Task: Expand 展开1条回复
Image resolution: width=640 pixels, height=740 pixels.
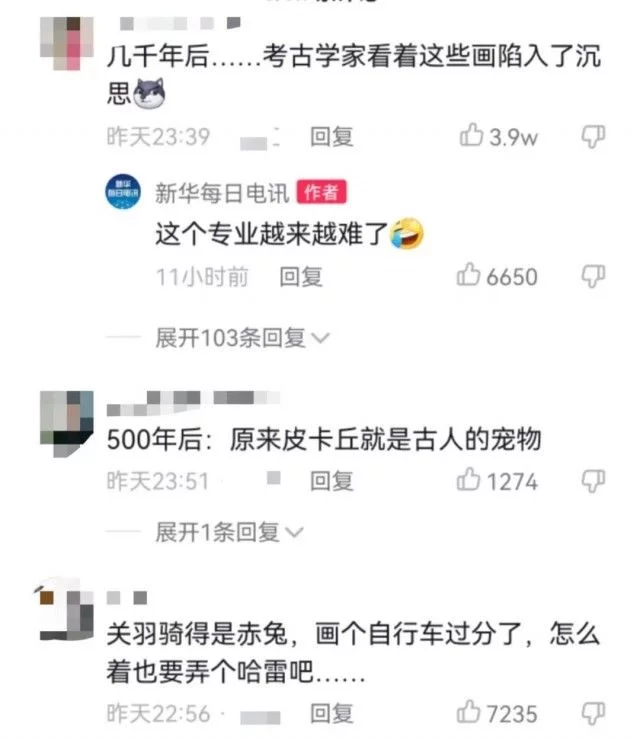Action: 229,533
